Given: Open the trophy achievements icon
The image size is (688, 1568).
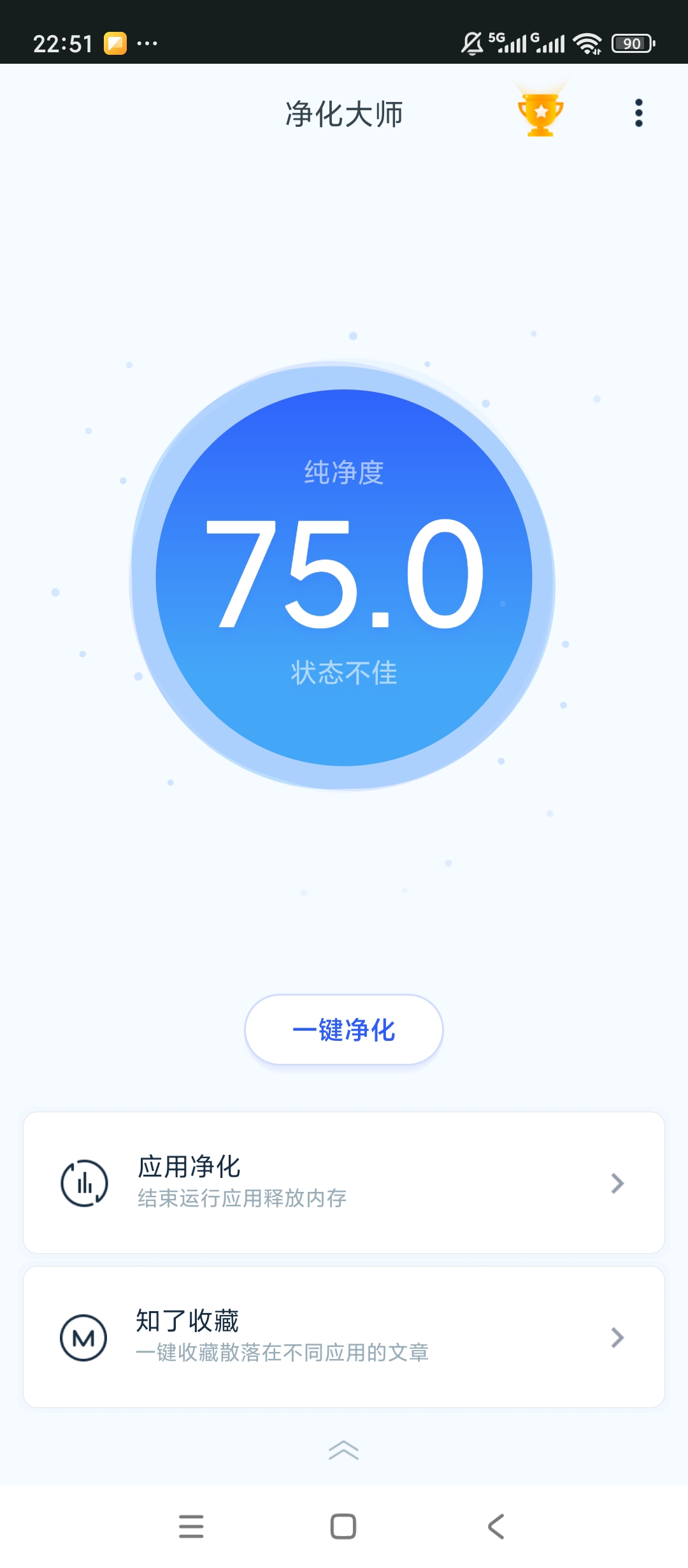Looking at the screenshot, I should point(539,113).
